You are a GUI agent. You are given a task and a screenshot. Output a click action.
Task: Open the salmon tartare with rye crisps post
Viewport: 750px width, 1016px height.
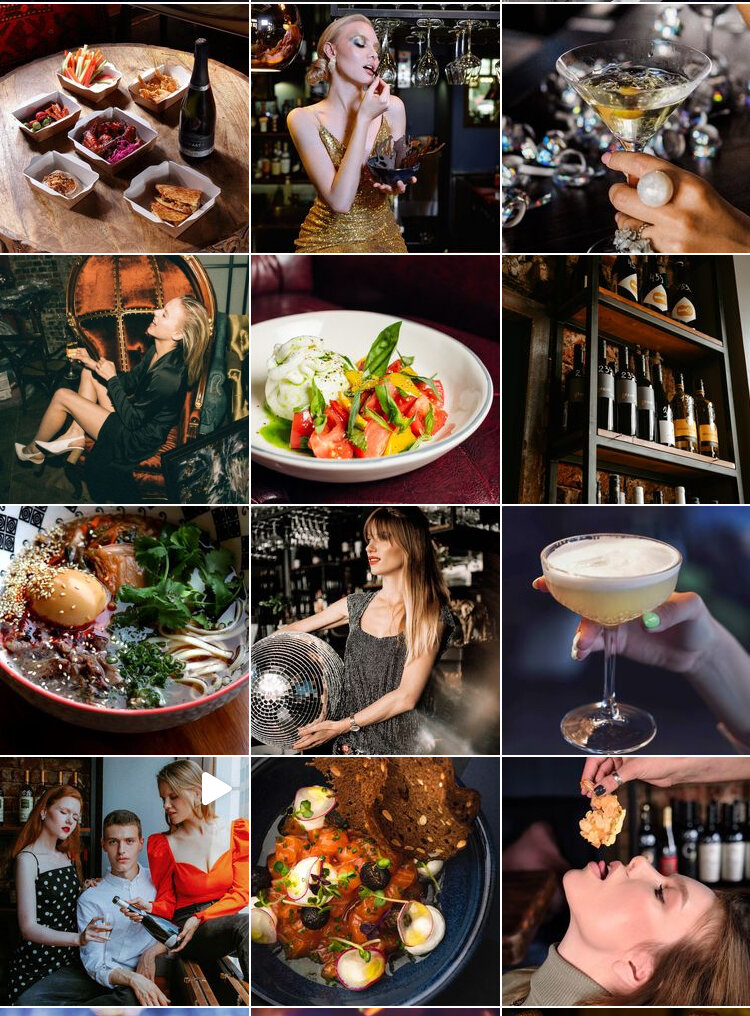point(375,881)
